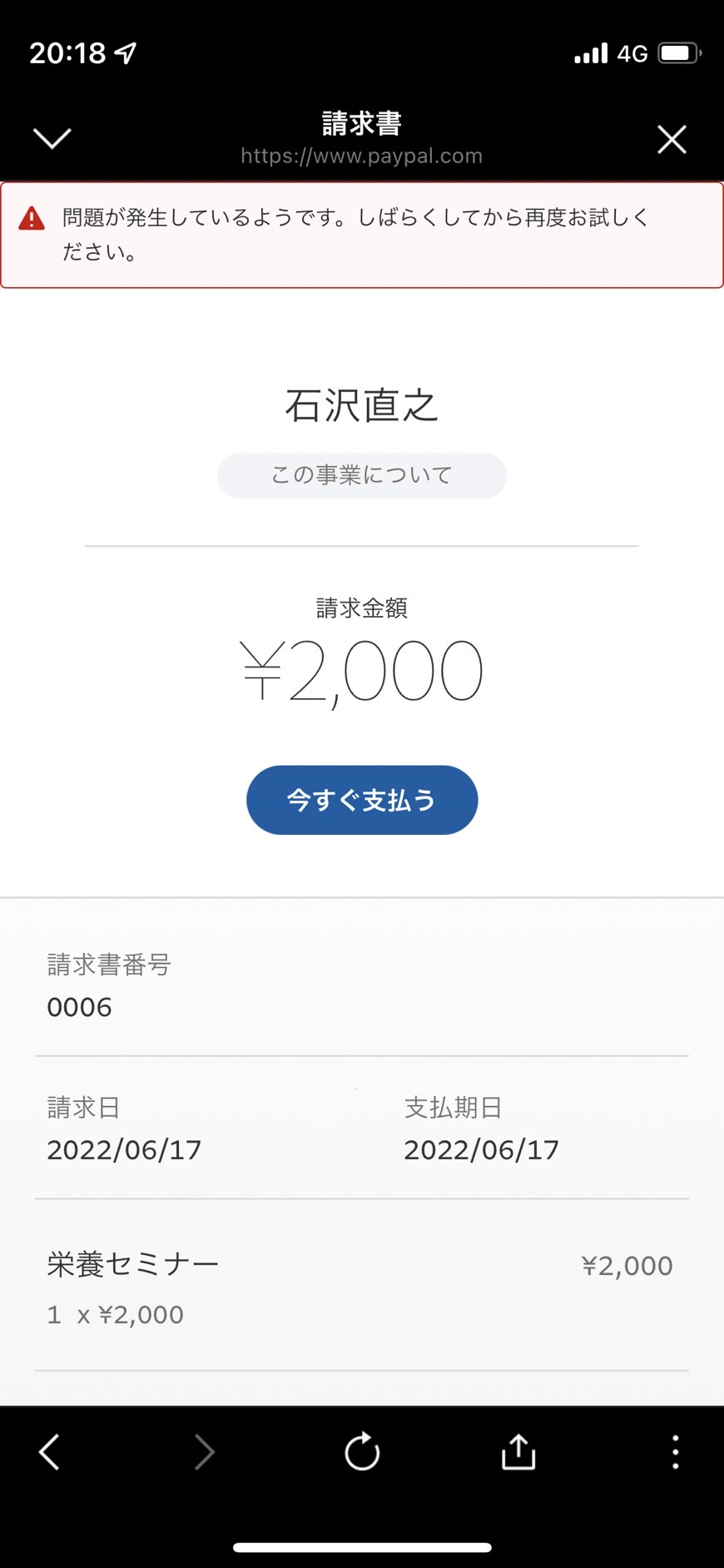Open the three-dot overflow menu
Screen dimensions: 724x1568
coord(675,1452)
